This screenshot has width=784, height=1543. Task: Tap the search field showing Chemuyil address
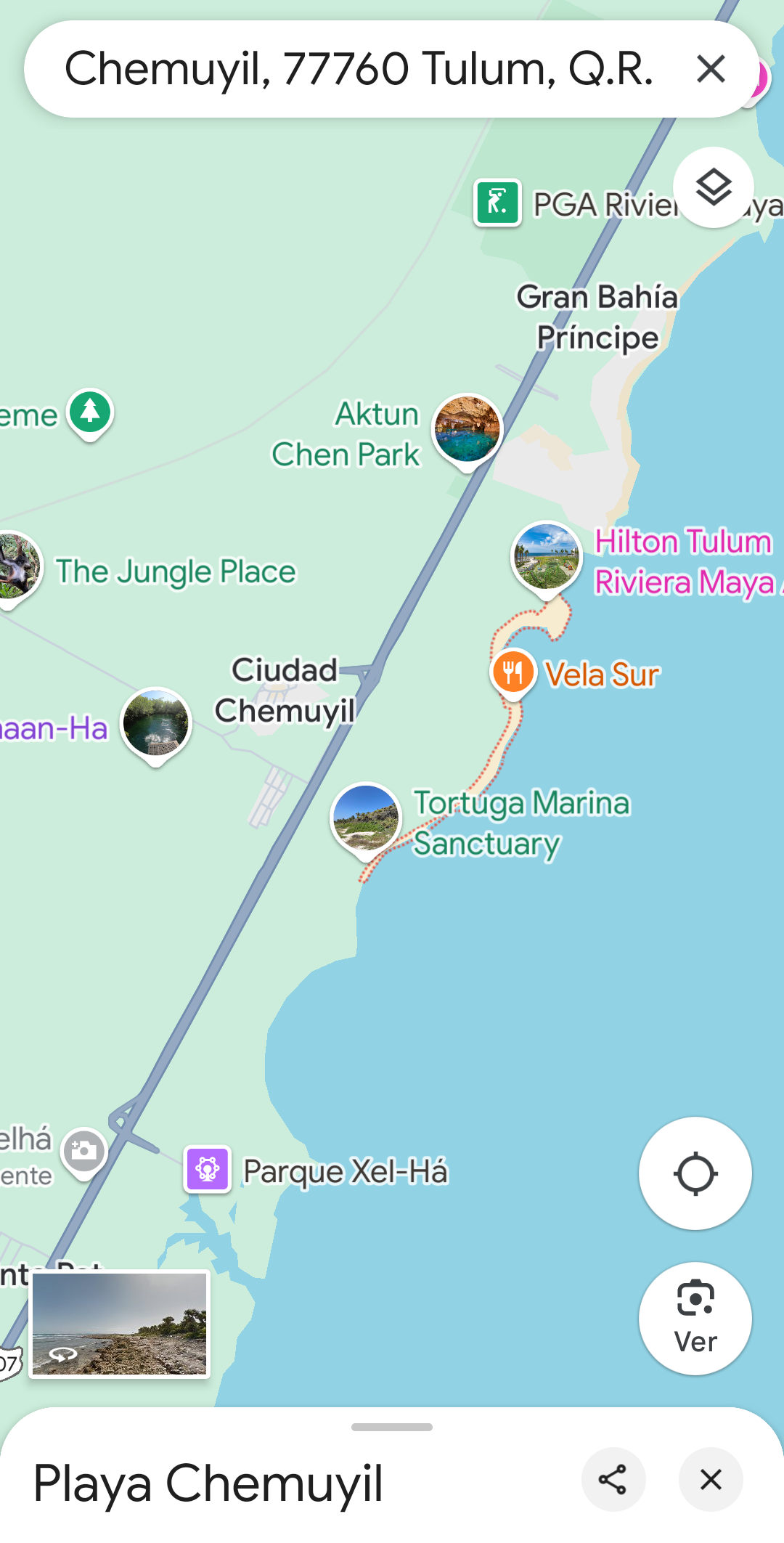click(359, 69)
